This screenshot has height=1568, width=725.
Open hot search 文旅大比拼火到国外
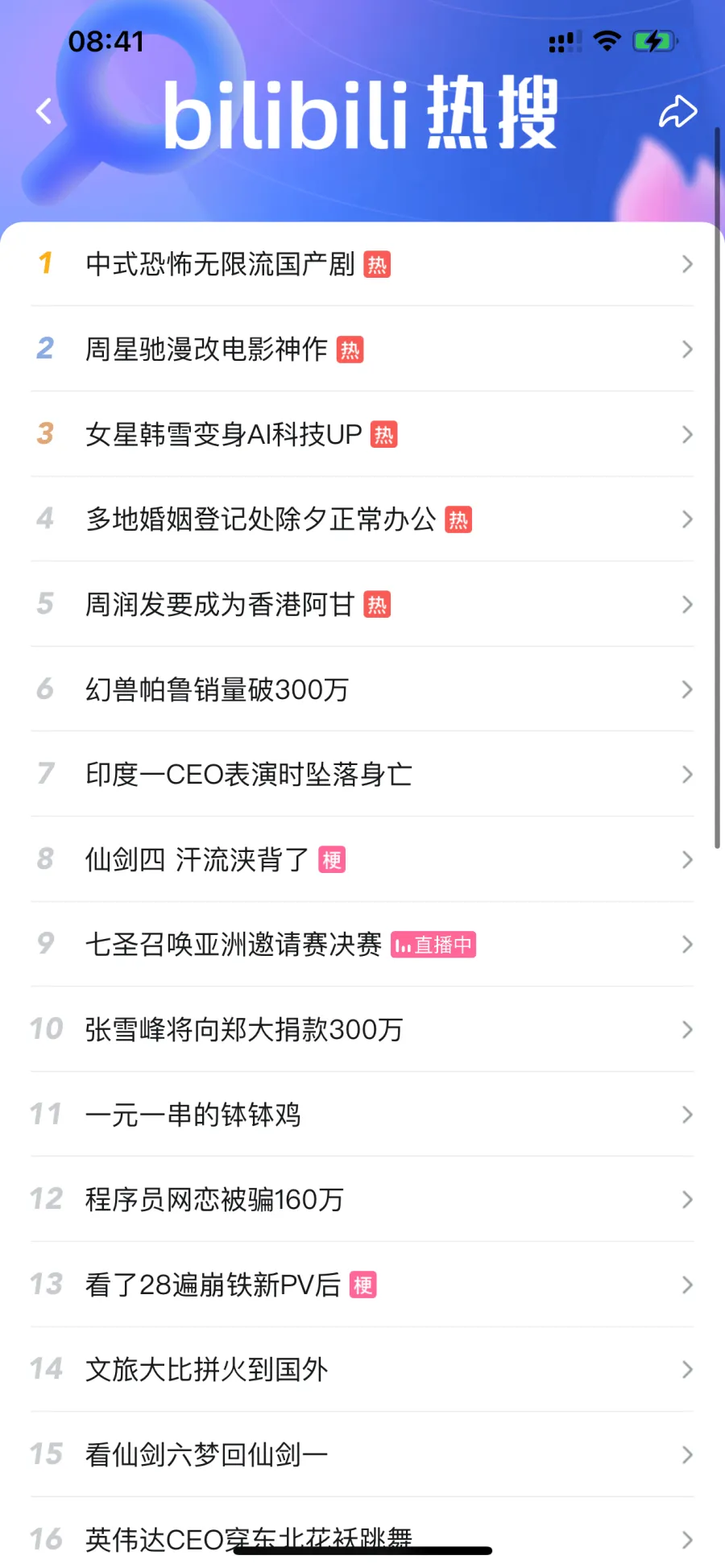(207, 1370)
